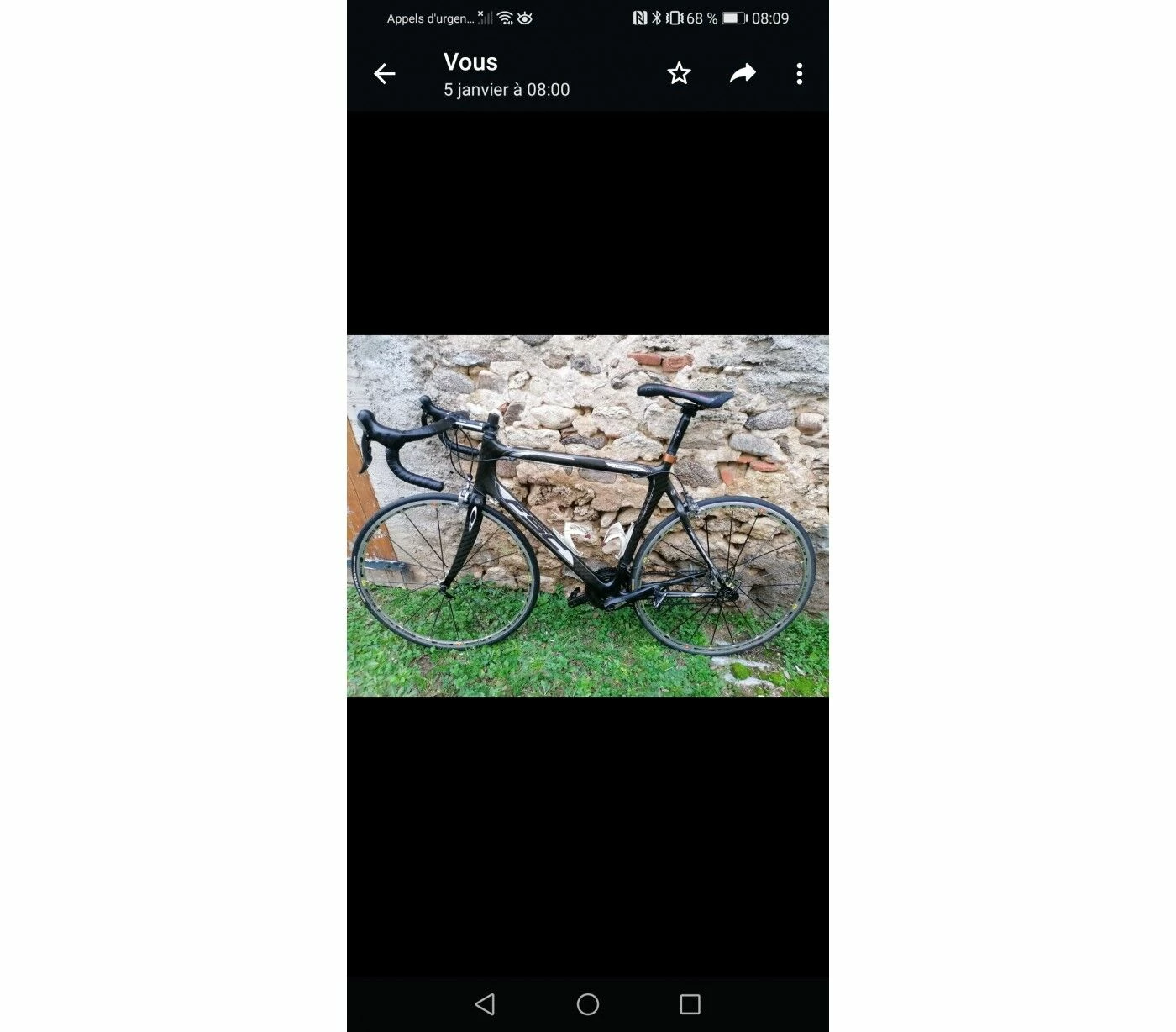Tap the bike photo to toggle the toolbar
Image resolution: width=1176 pixels, height=1032 pixels.
pos(587,515)
